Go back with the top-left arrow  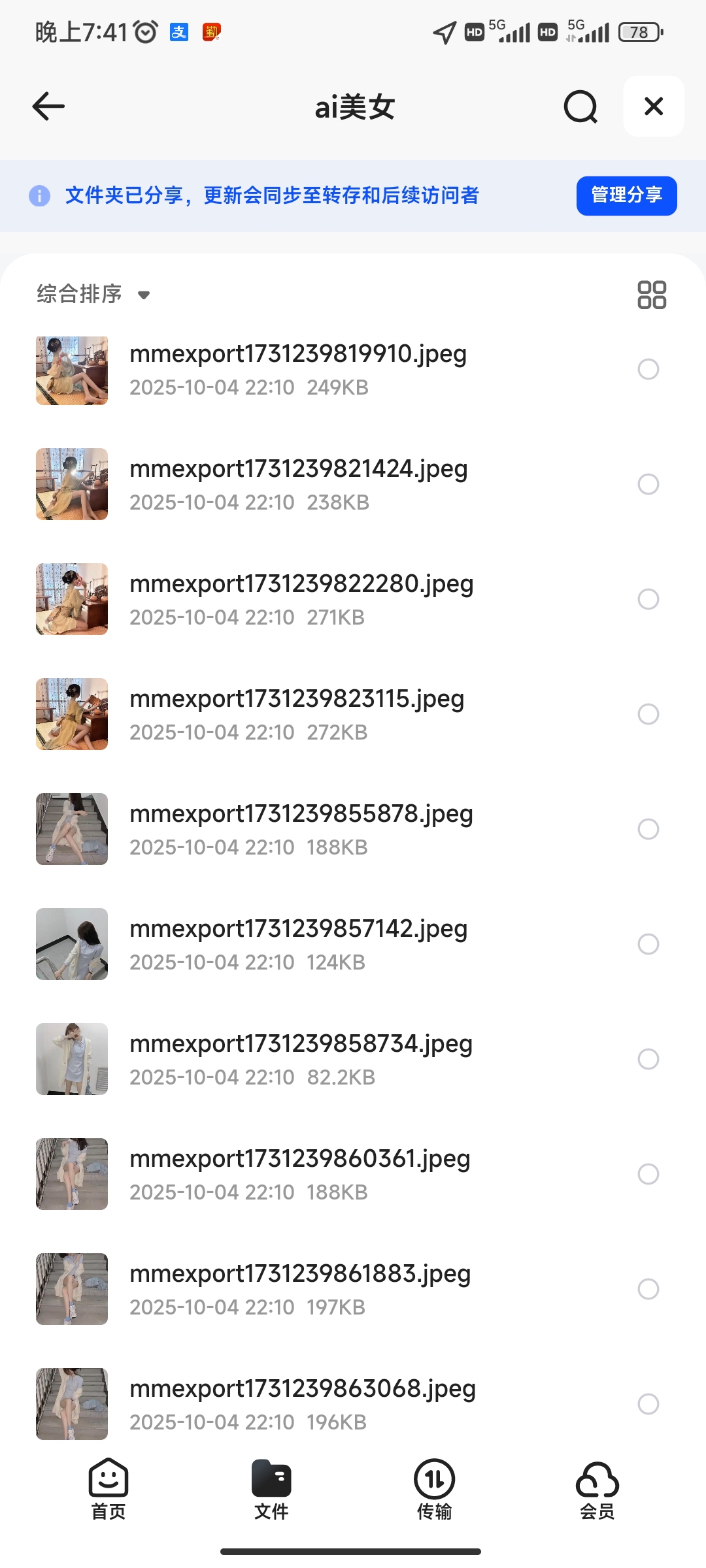click(x=48, y=106)
